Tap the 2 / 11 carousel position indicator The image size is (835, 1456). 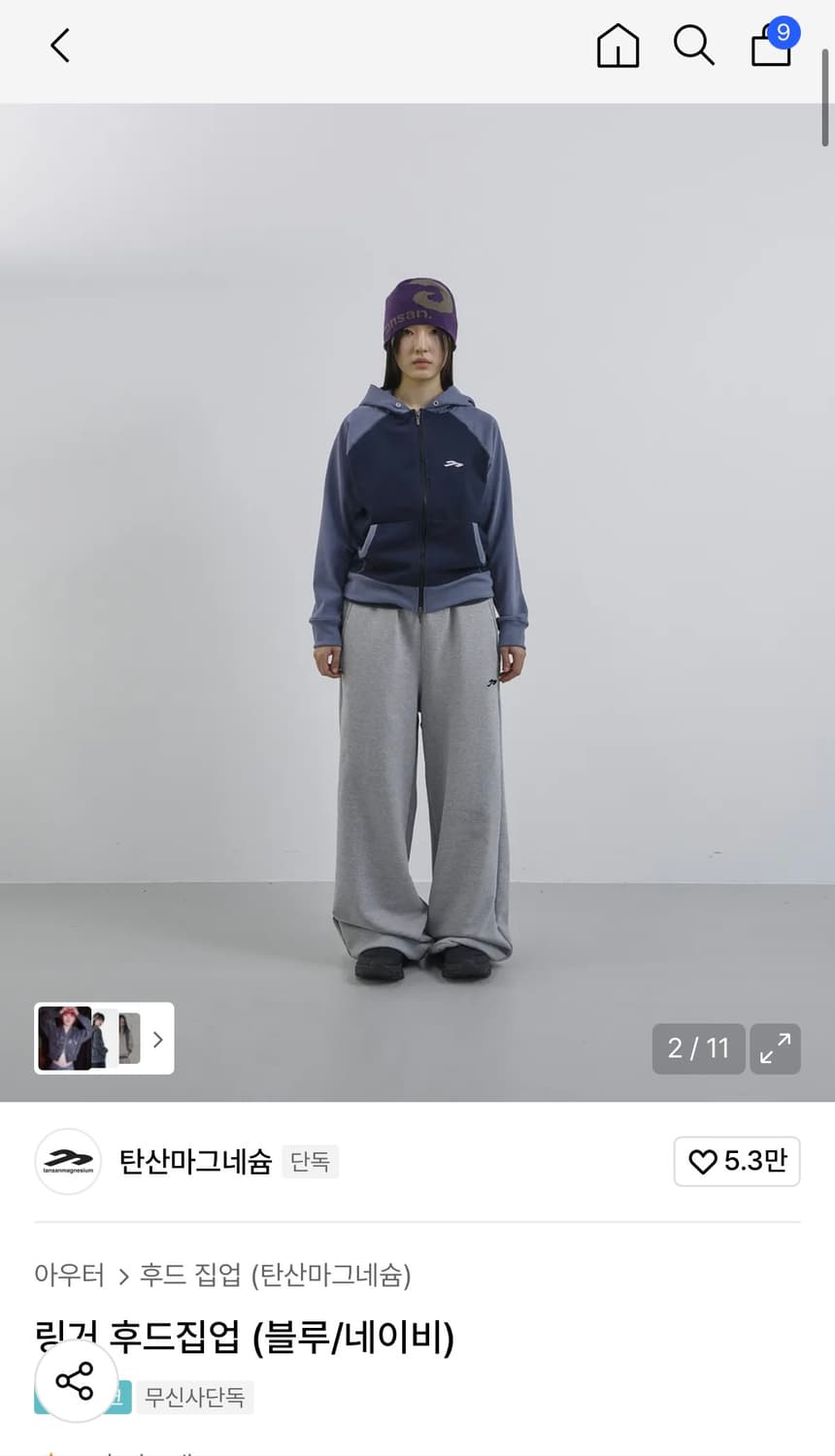(x=698, y=1049)
